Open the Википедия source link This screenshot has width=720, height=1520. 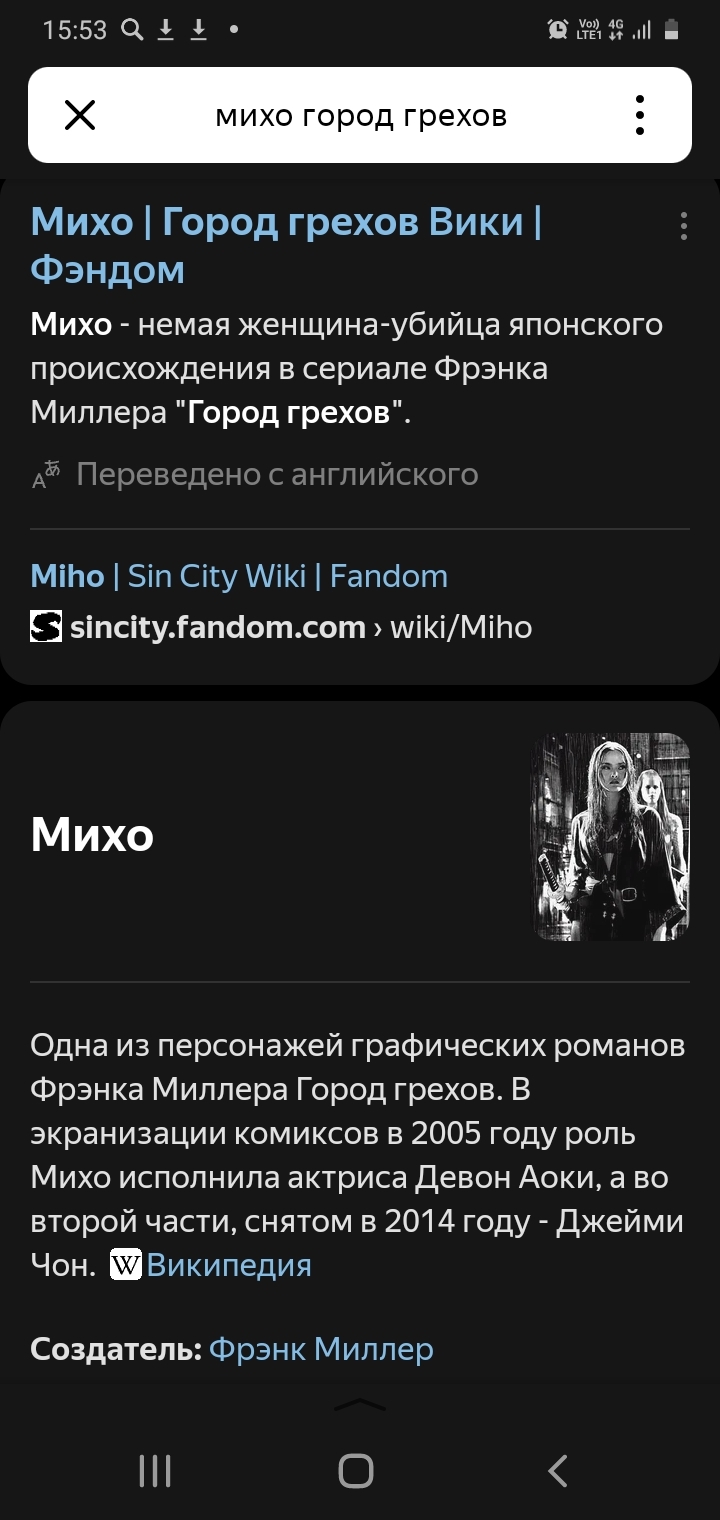(x=228, y=1265)
